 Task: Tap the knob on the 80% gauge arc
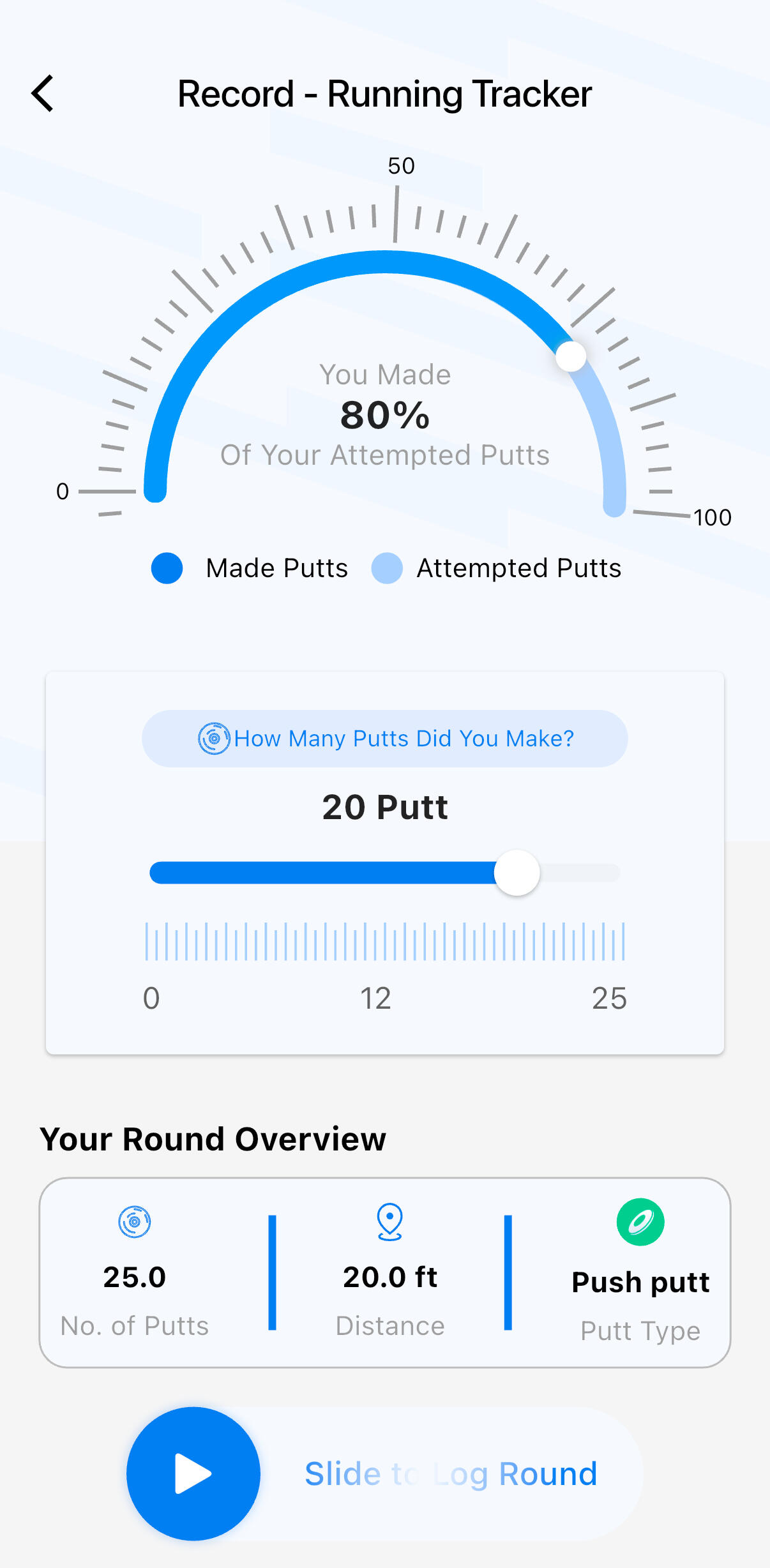(x=571, y=356)
